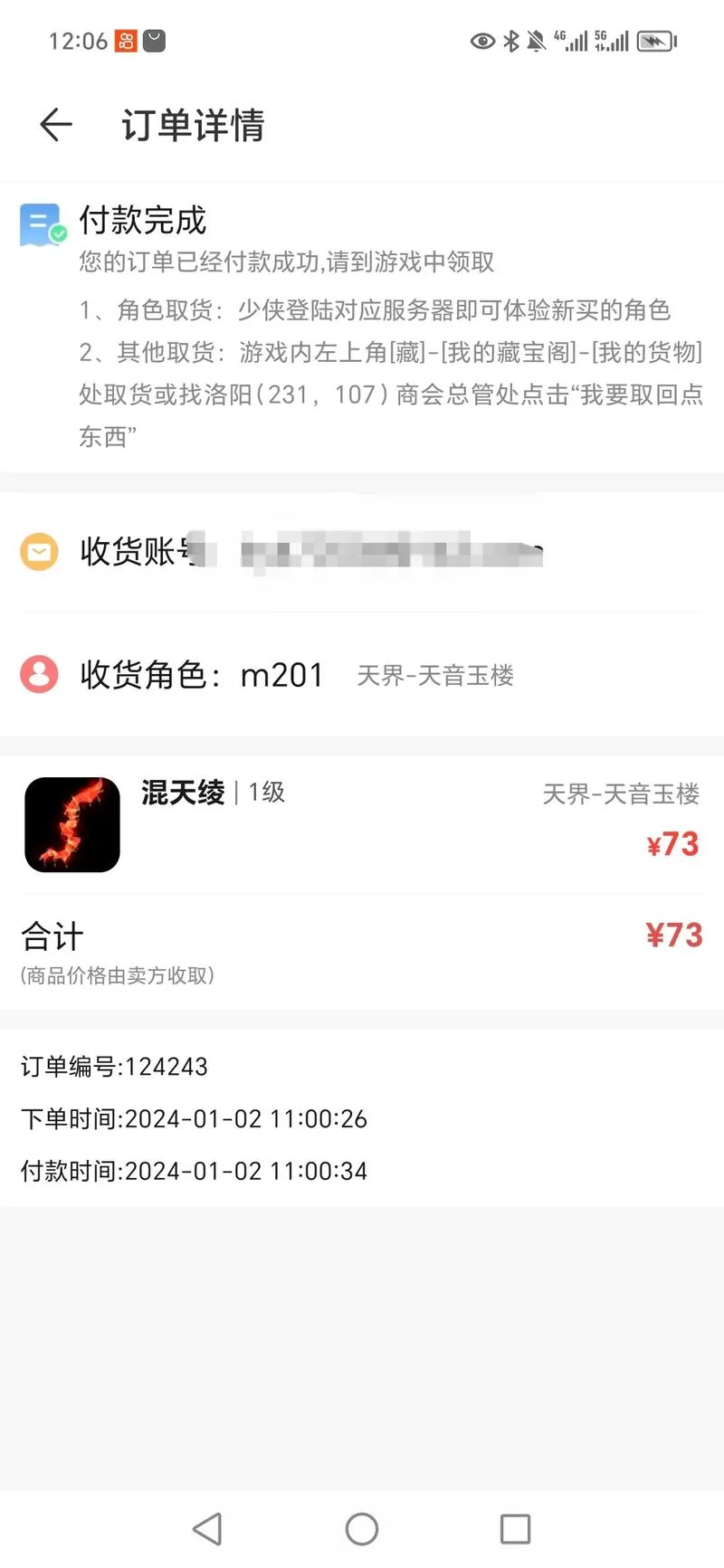Tap the square recent apps button
724x1568 pixels.
click(515, 1527)
